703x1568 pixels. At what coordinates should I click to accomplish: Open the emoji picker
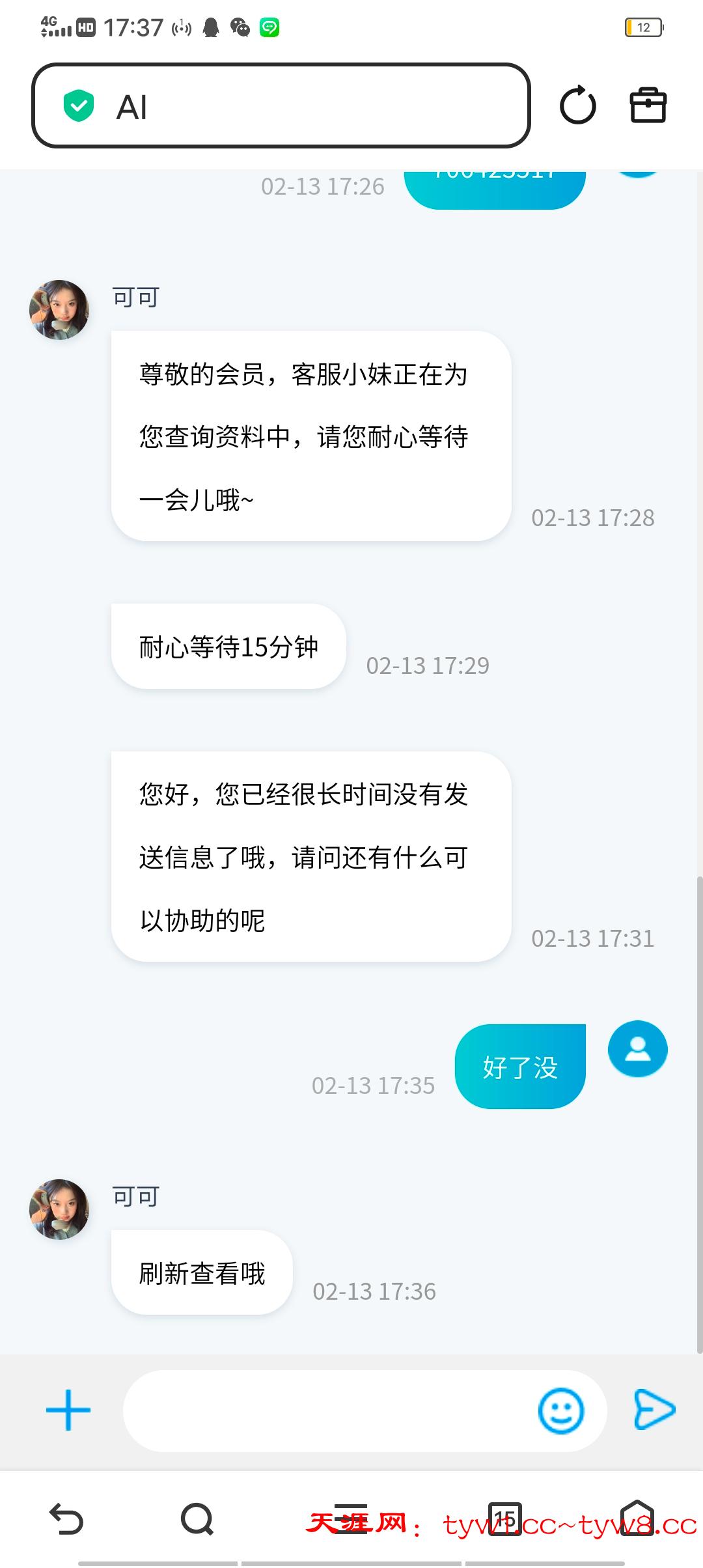560,1411
